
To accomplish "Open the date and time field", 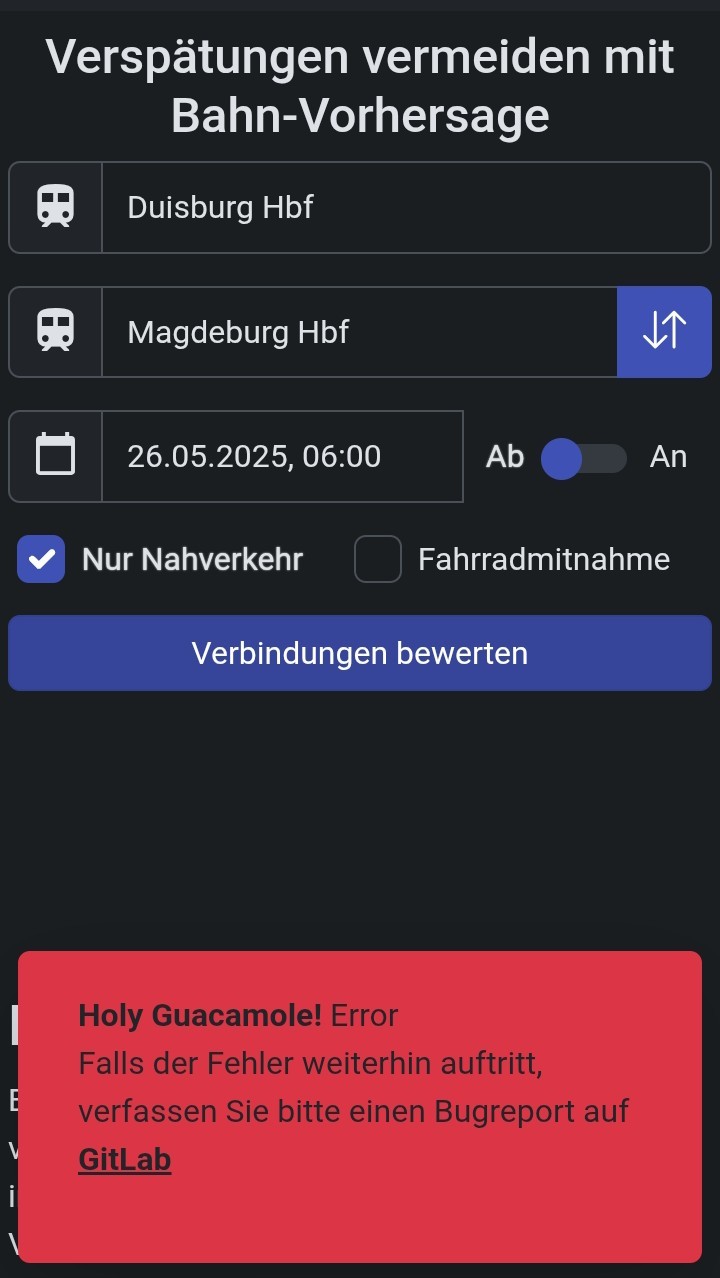I will click(282, 456).
